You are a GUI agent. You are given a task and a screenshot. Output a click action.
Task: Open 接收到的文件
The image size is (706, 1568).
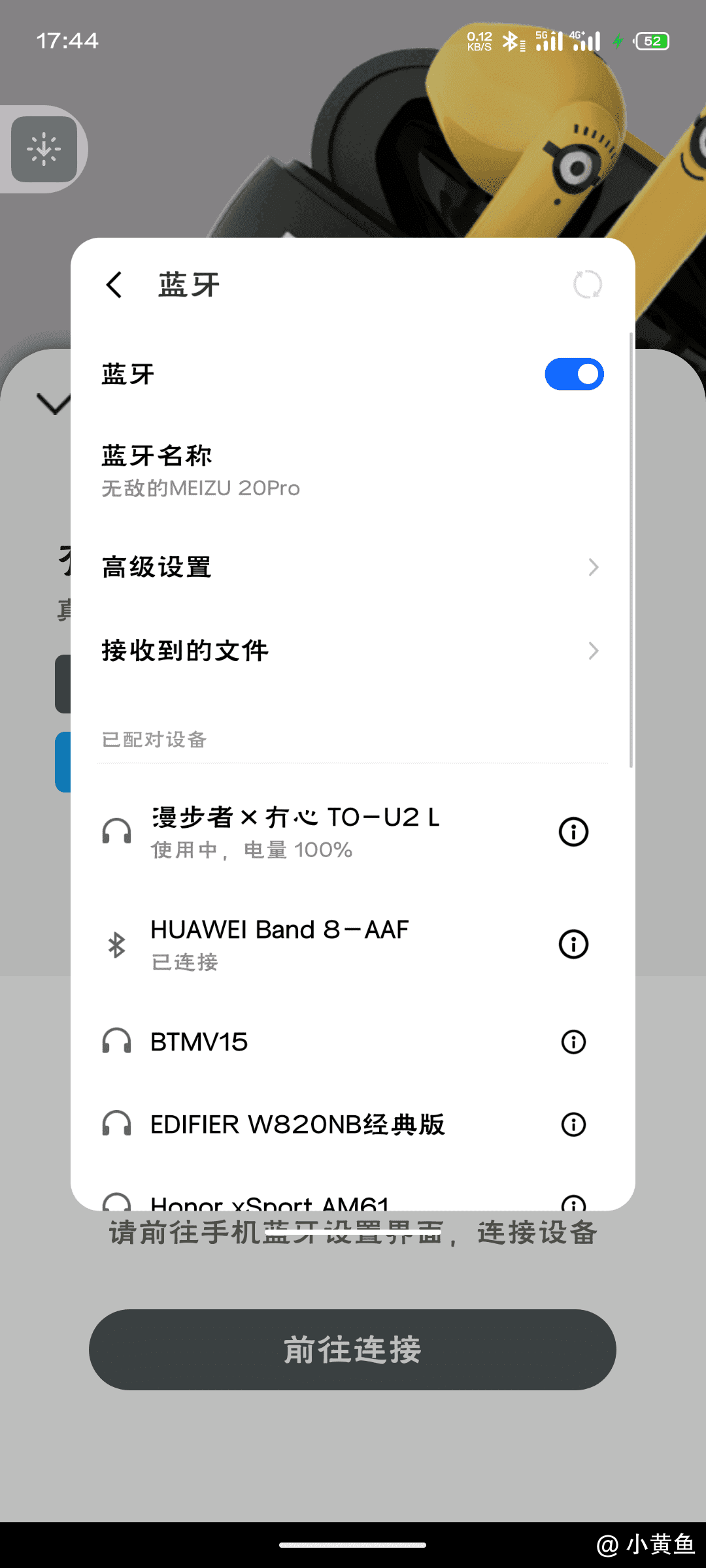[352, 651]
